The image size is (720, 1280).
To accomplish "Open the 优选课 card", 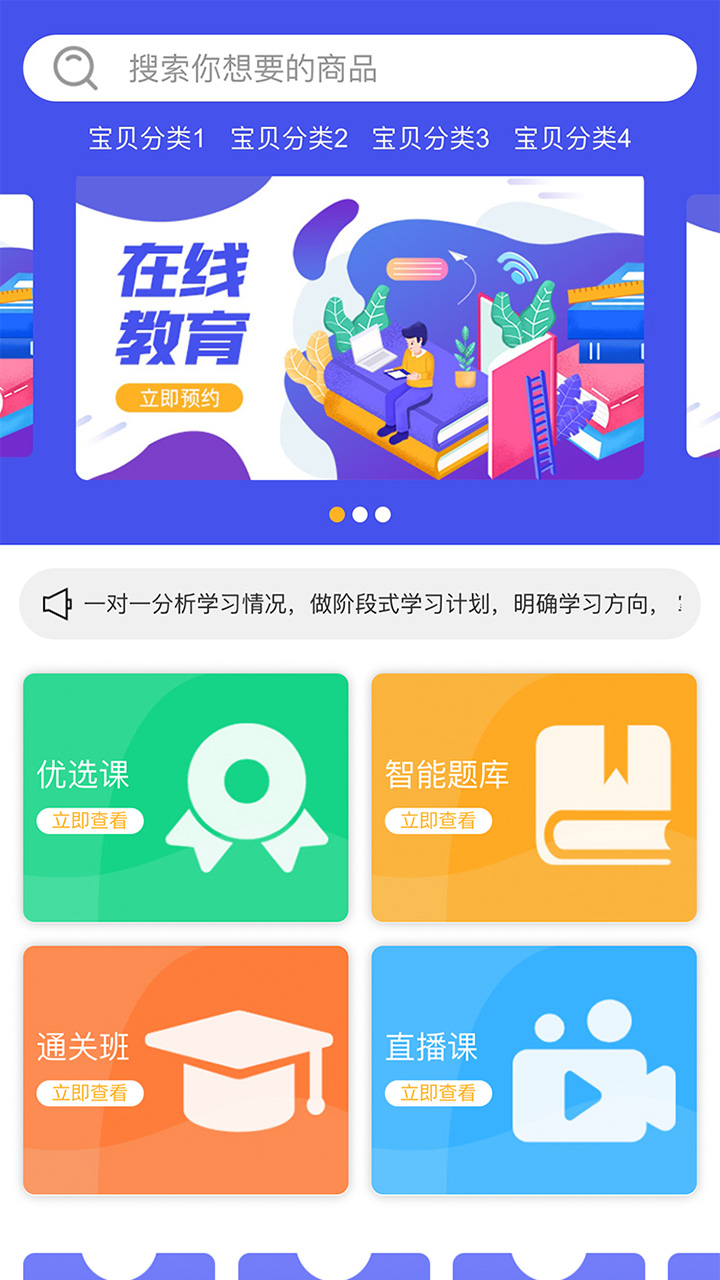I will point(186,797).
